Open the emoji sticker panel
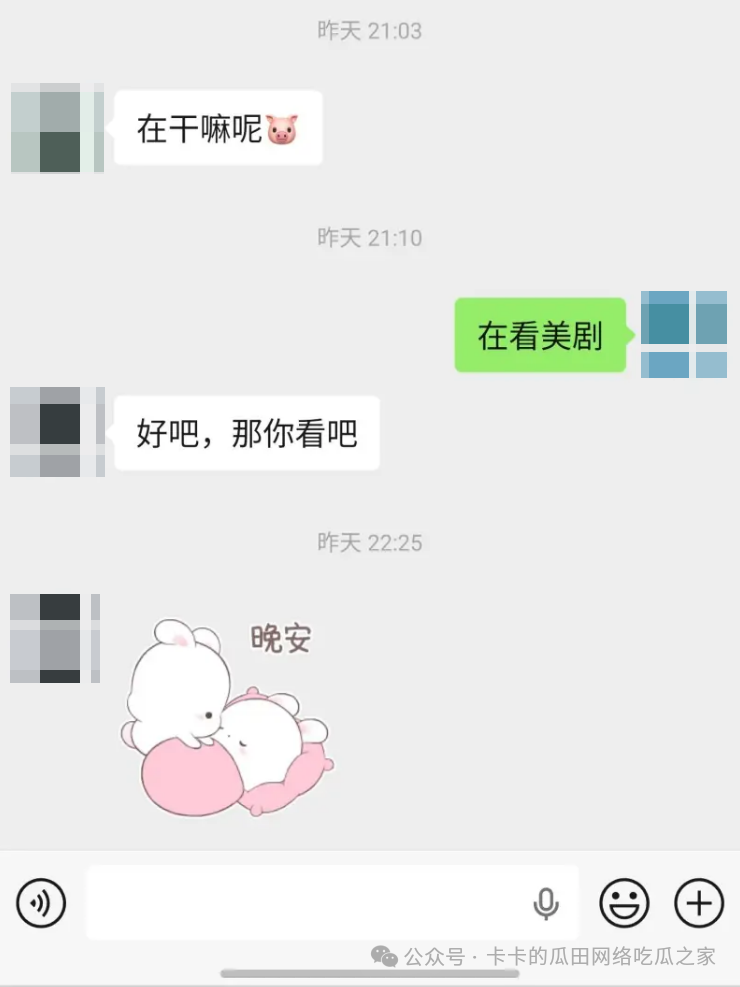The height and width of the screenshot is (987, 740). (624, 904)
